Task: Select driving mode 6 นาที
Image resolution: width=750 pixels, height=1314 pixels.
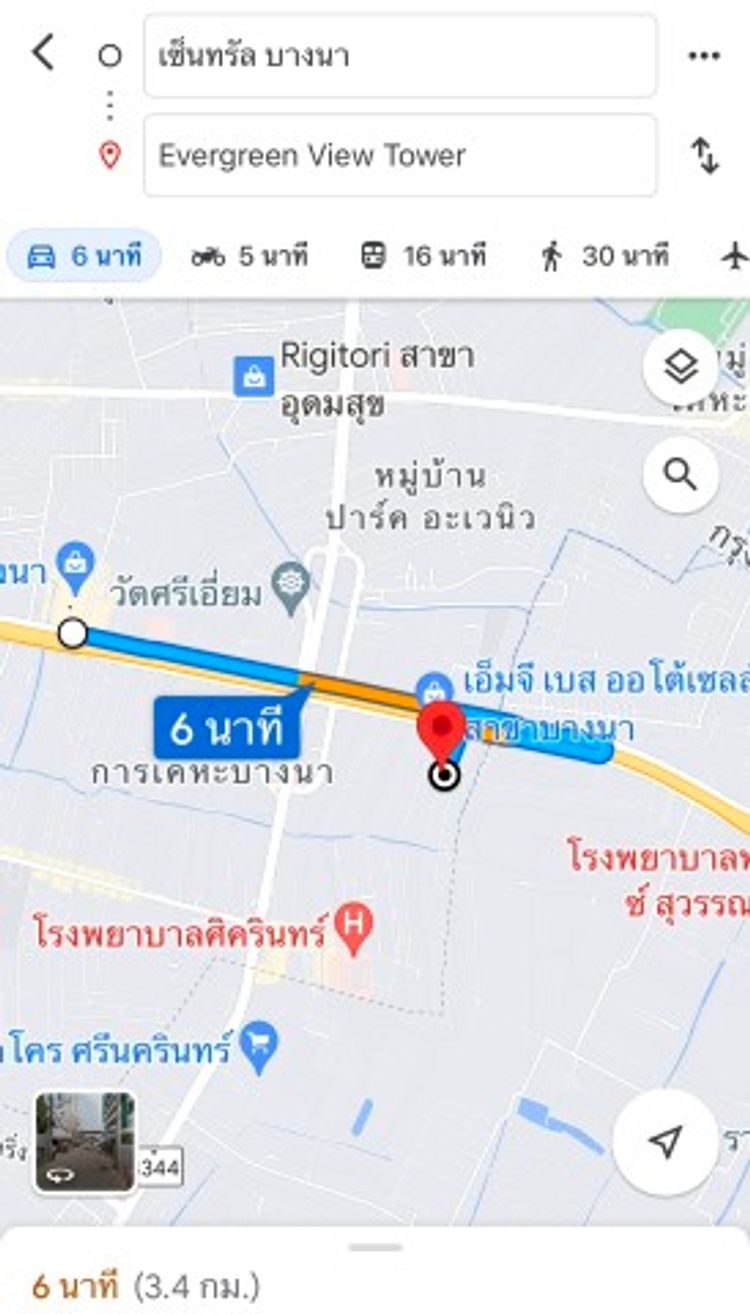Action: [x=84, y=257]
